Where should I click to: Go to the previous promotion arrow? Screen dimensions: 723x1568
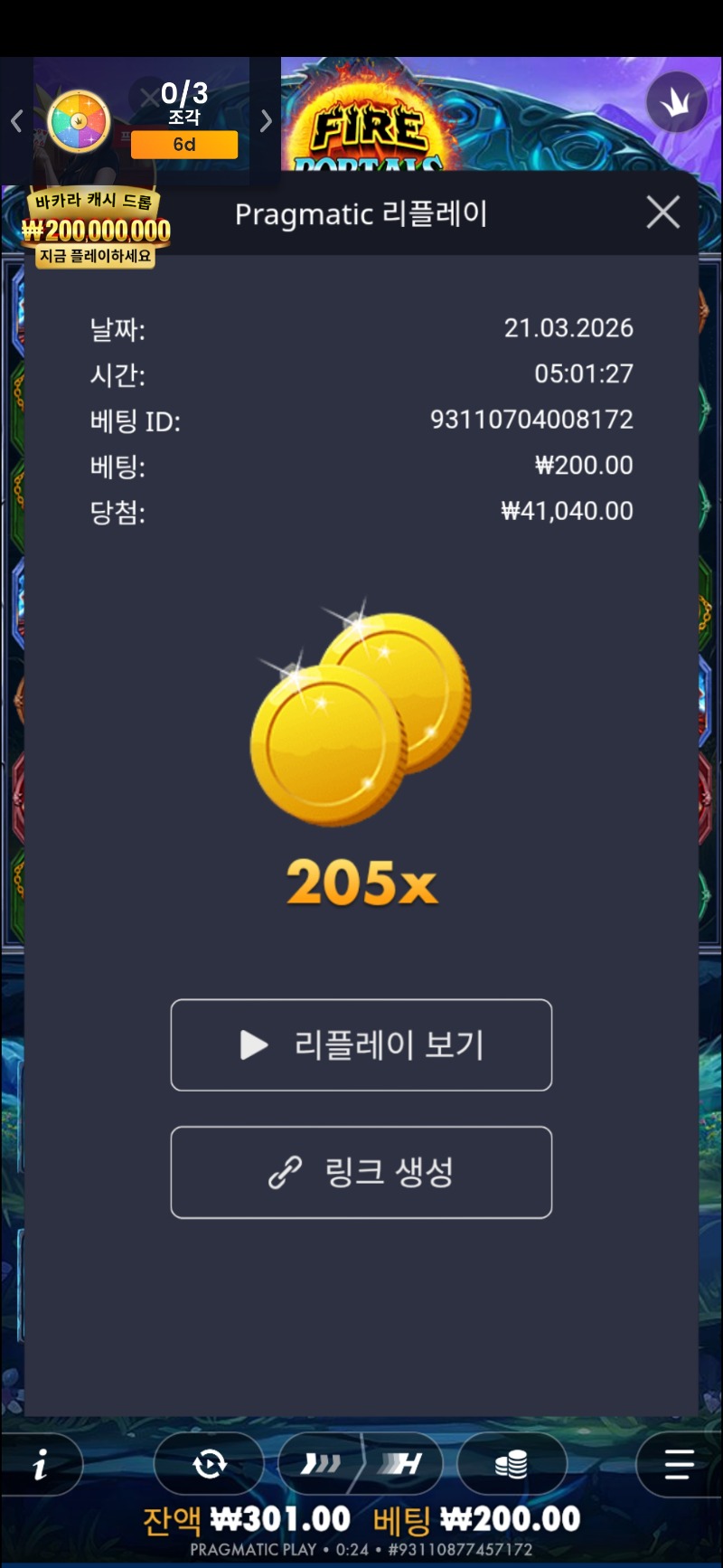(16, 121)
